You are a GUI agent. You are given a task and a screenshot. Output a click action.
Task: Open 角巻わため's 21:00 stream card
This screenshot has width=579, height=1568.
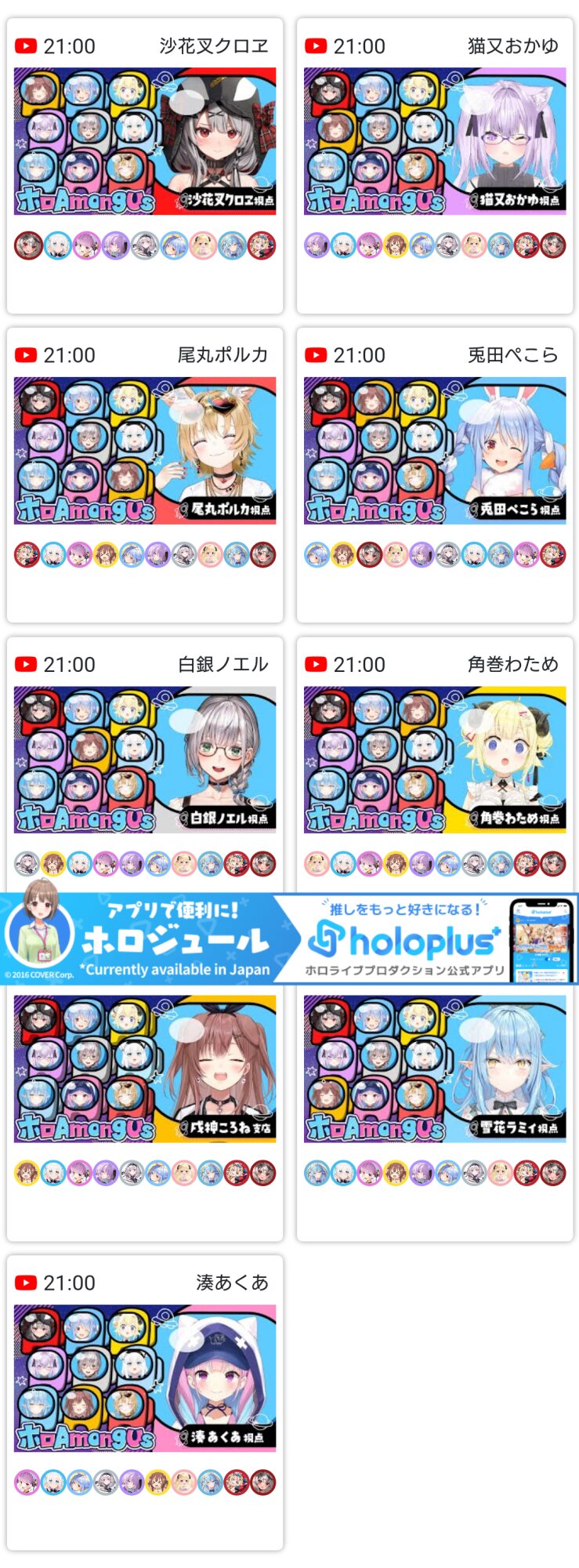[435, 759]
